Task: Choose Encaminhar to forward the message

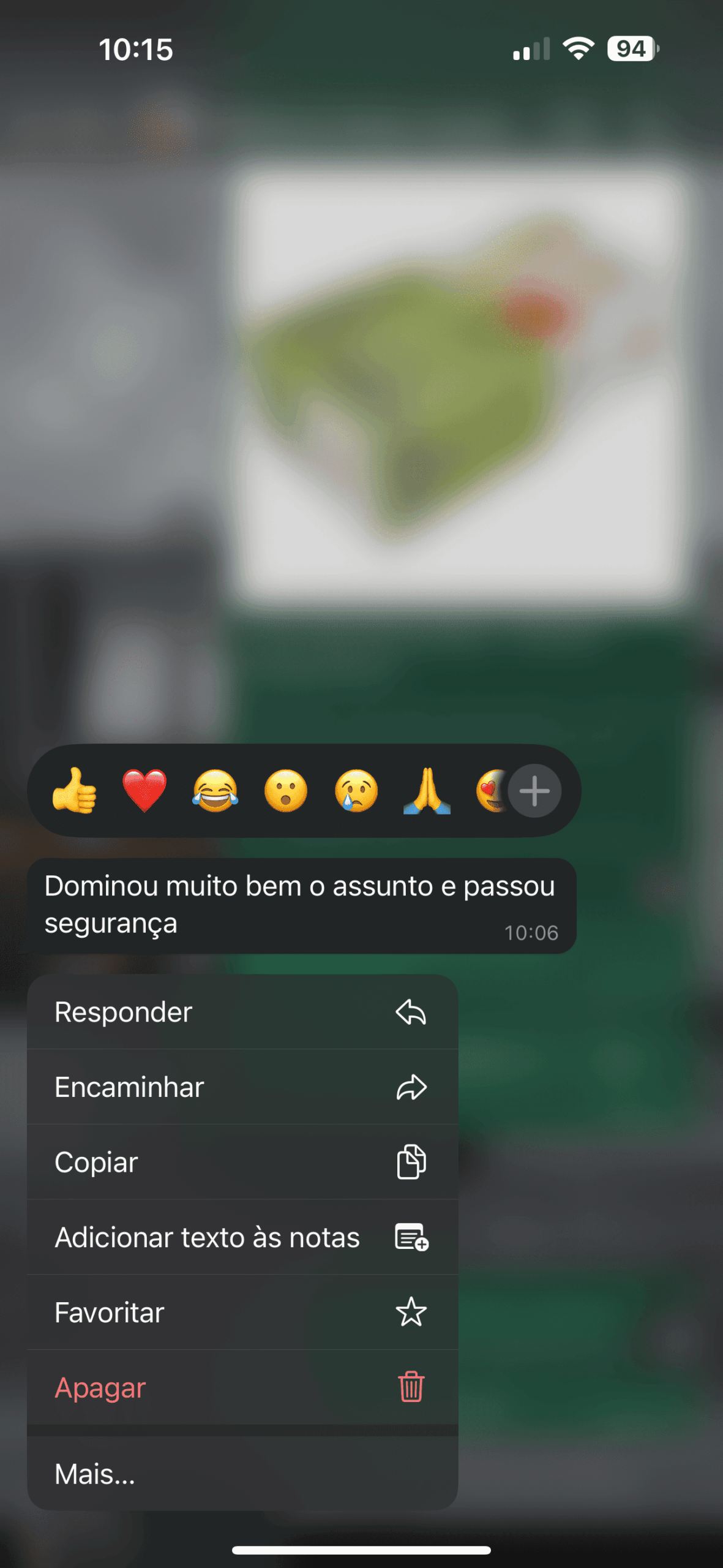Action: coord(242,1087)
